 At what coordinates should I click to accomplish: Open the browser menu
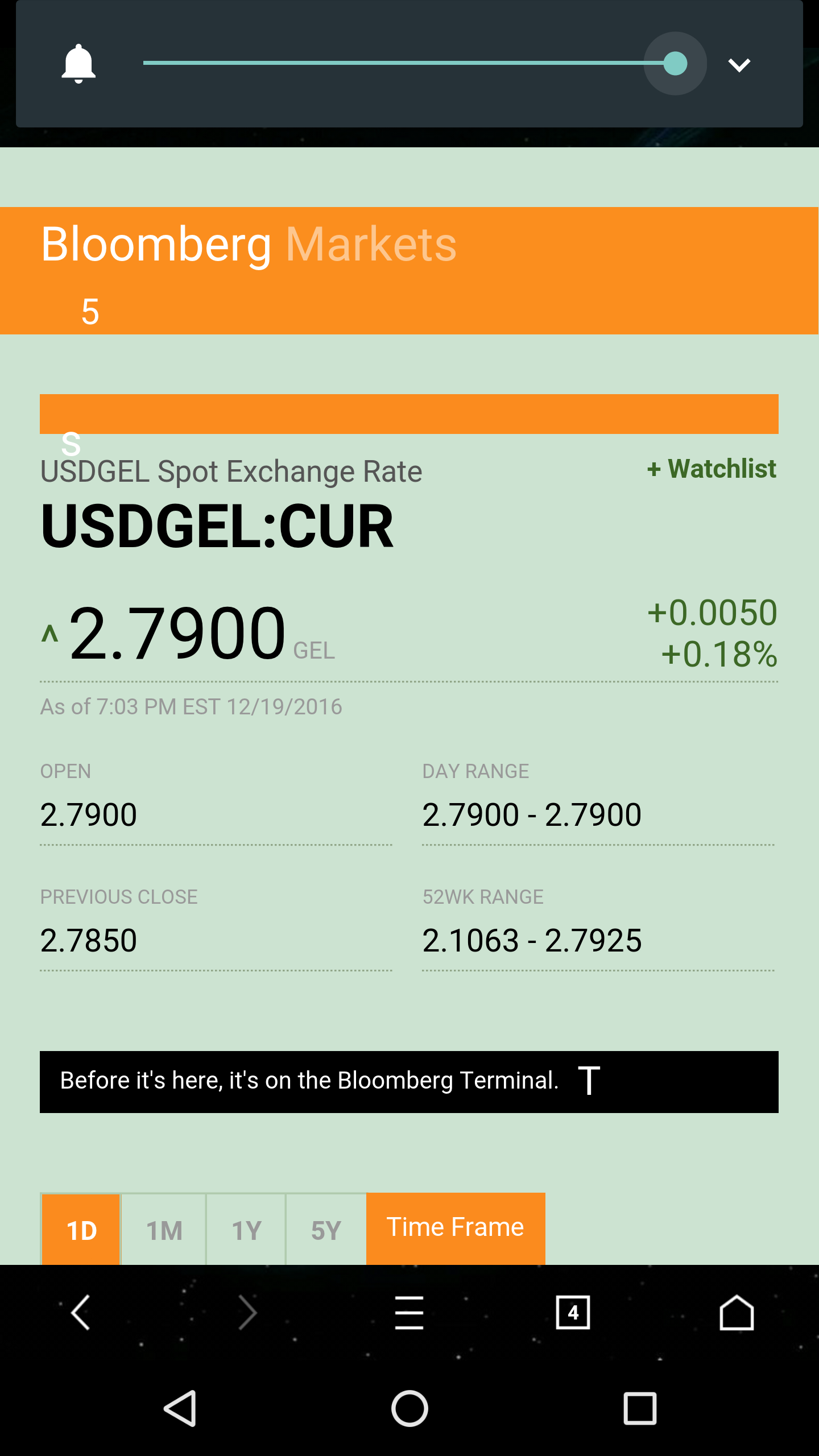(x=409, y=1313)
